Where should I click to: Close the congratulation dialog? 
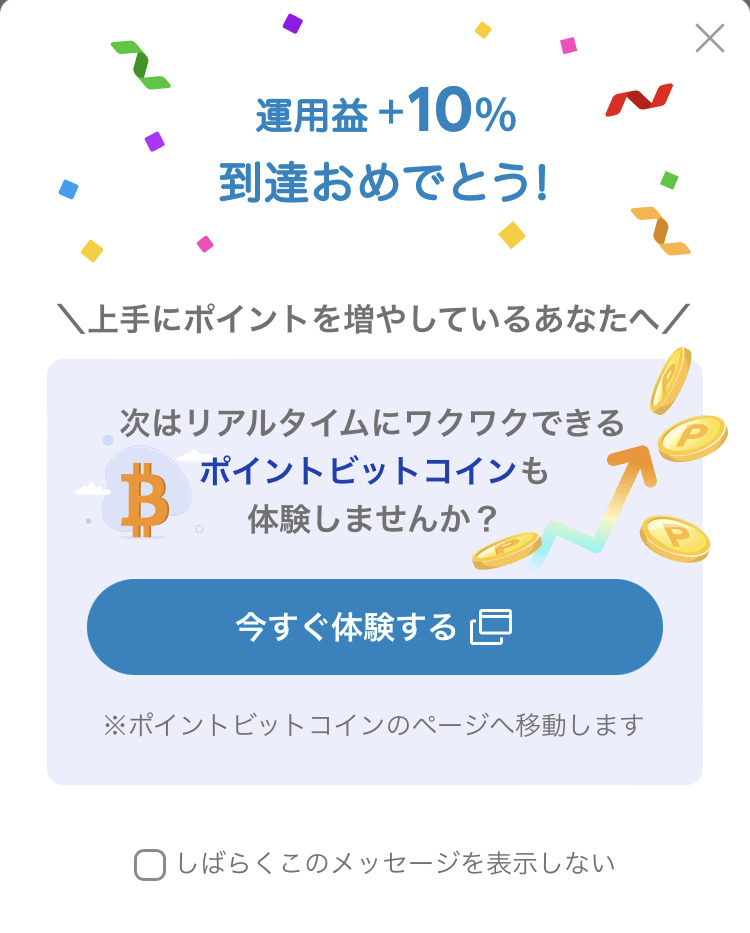[710, 38]
